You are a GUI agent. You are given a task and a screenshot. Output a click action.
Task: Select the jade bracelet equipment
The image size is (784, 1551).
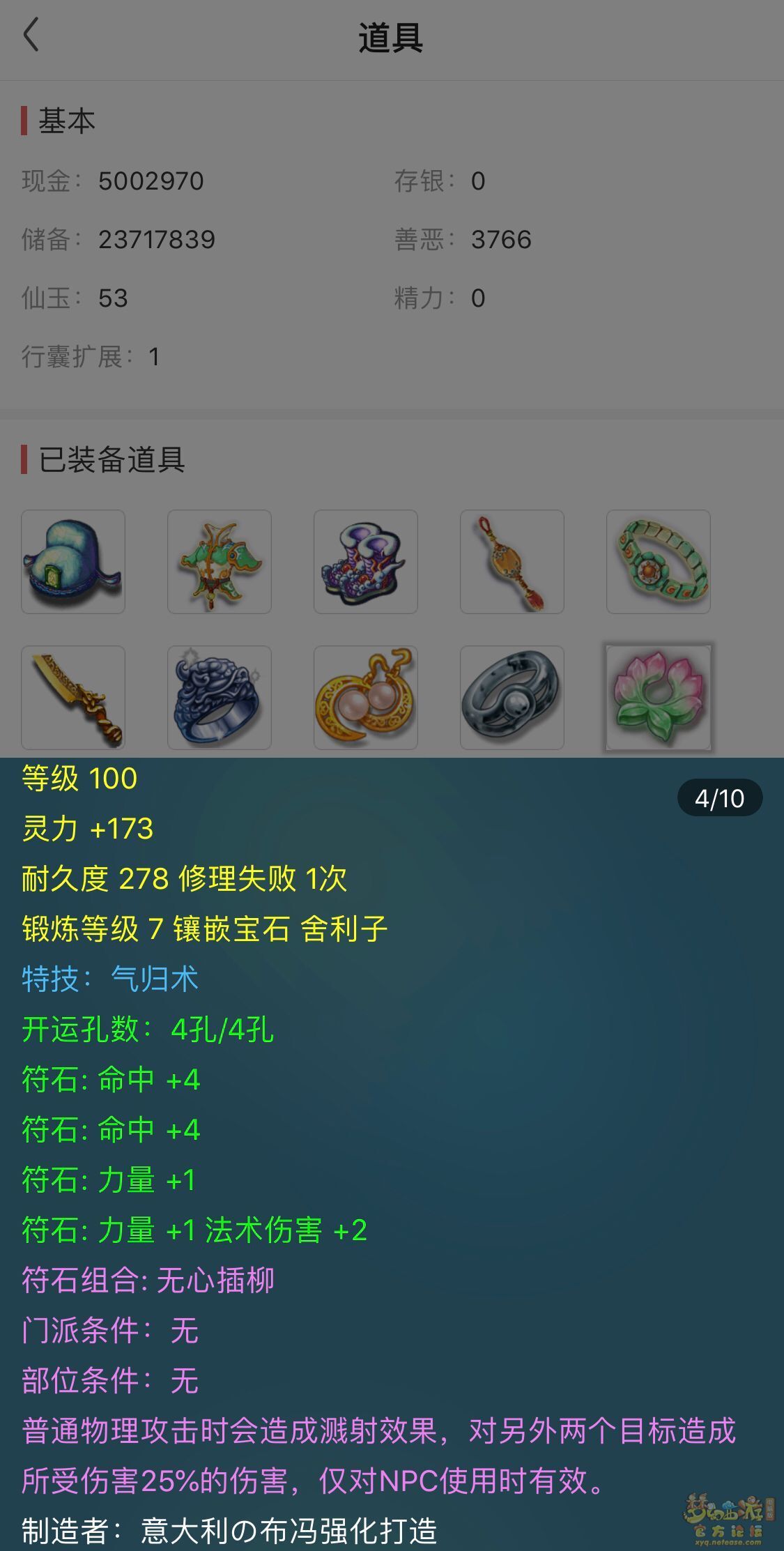659,562
